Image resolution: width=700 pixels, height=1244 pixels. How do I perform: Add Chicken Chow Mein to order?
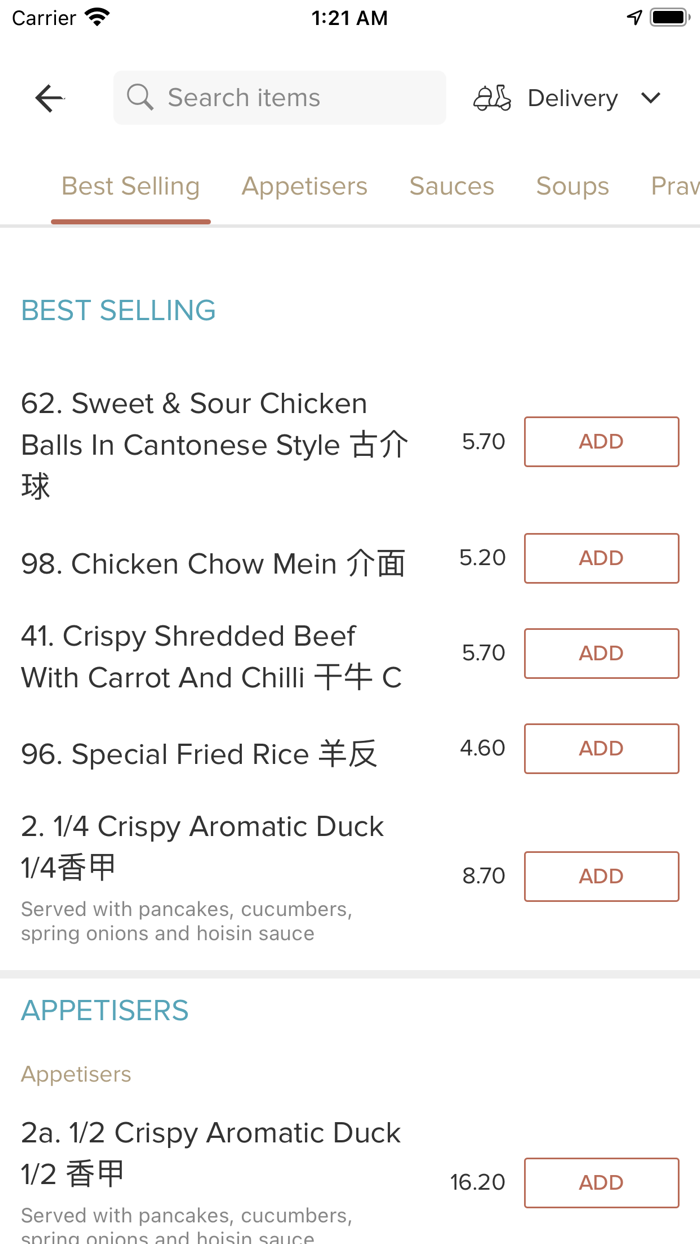[601, 558]
